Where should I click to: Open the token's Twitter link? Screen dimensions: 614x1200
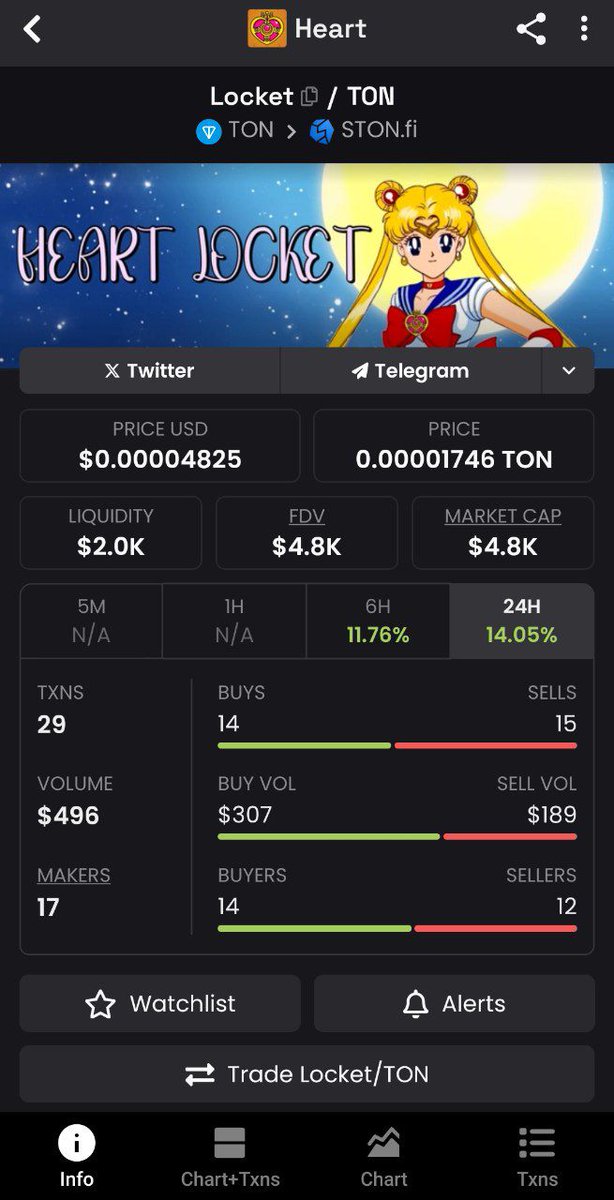150,371
